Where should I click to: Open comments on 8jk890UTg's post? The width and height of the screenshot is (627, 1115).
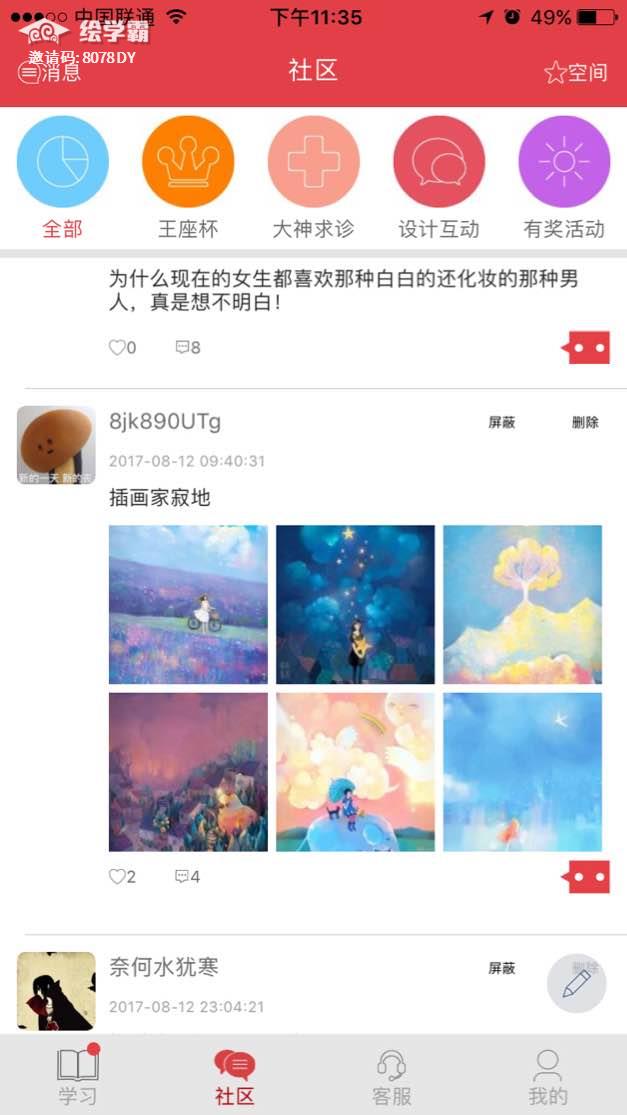(x=187, y=877)
